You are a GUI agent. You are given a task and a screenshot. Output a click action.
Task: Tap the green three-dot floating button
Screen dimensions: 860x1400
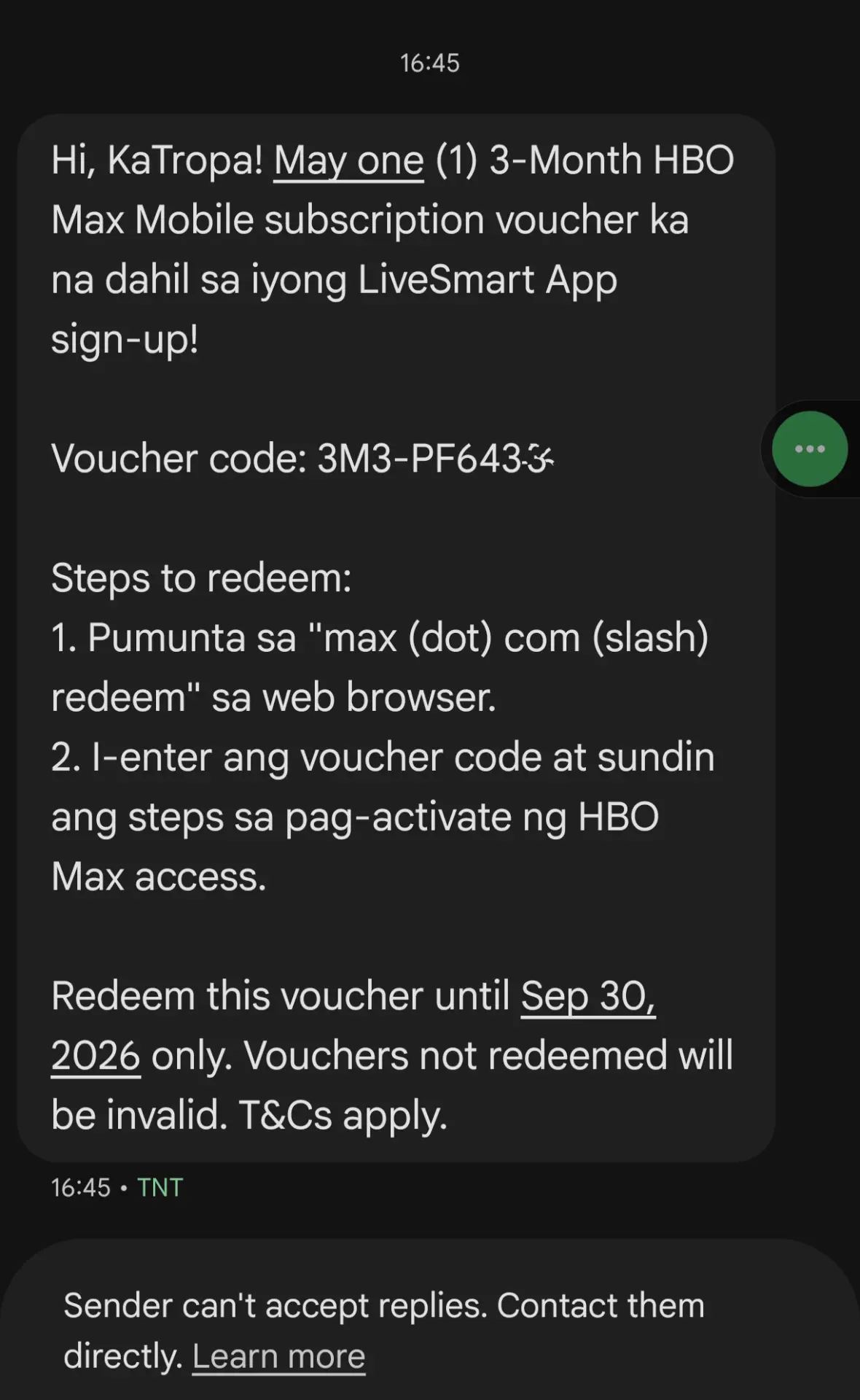click(x=810, y=448)
